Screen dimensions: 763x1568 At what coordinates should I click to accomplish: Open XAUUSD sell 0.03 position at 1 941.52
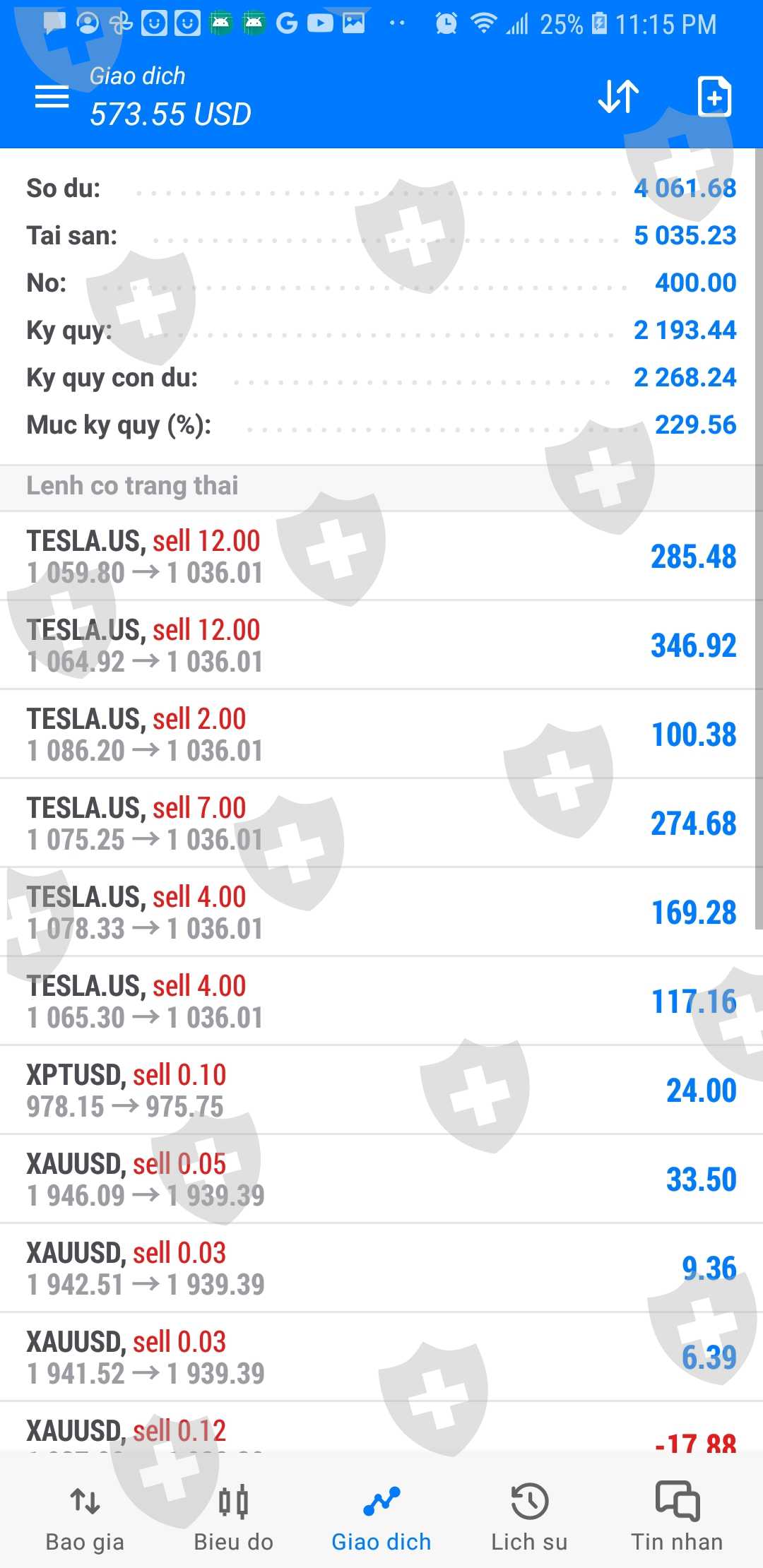(x=381, y=1358)
